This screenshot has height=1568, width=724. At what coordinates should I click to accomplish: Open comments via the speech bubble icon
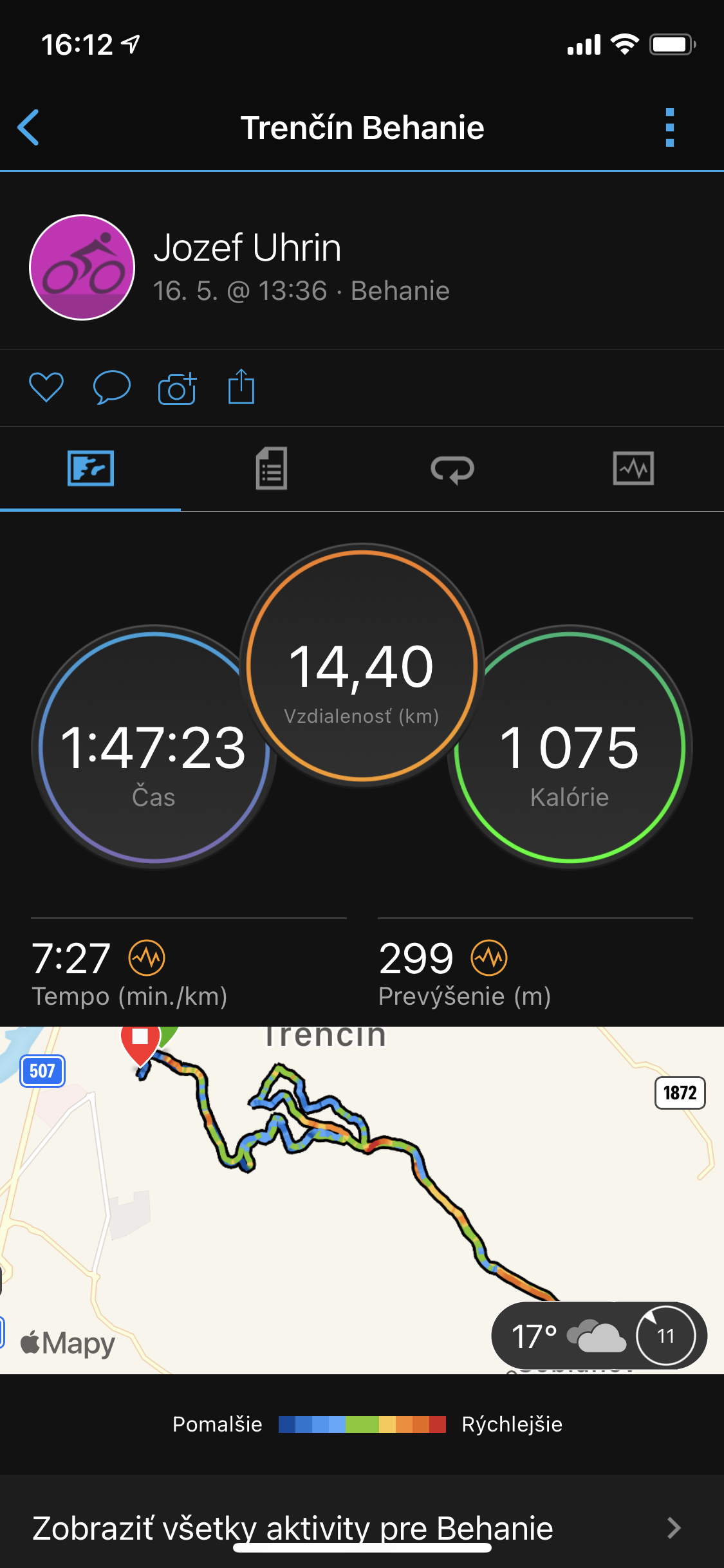pos(112,387)
